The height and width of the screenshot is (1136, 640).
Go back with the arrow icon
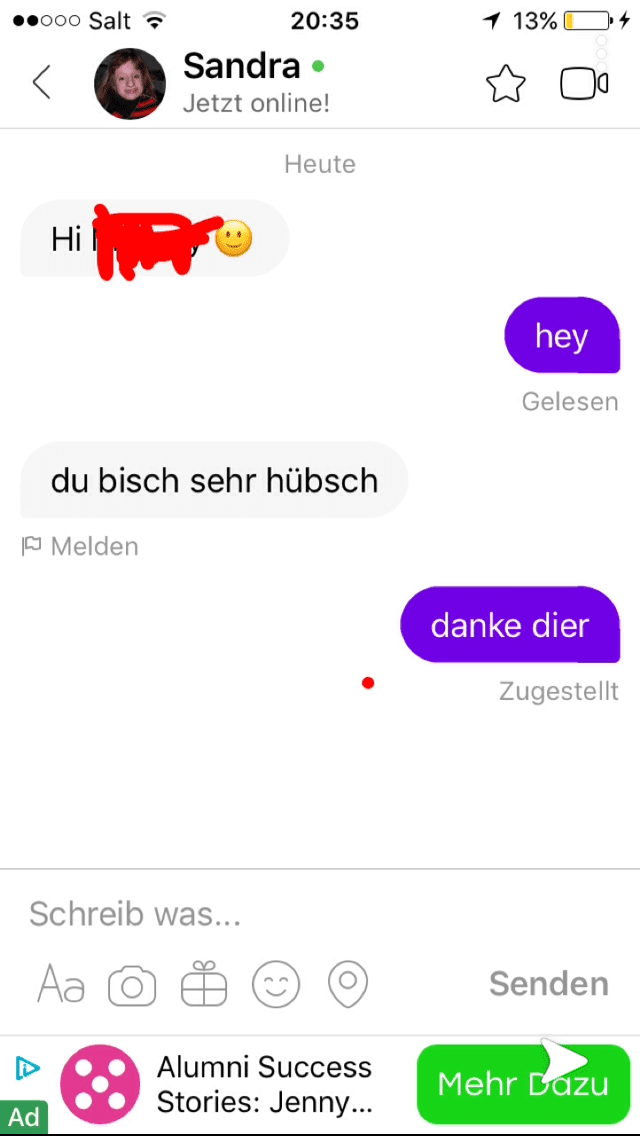[42, 82]
